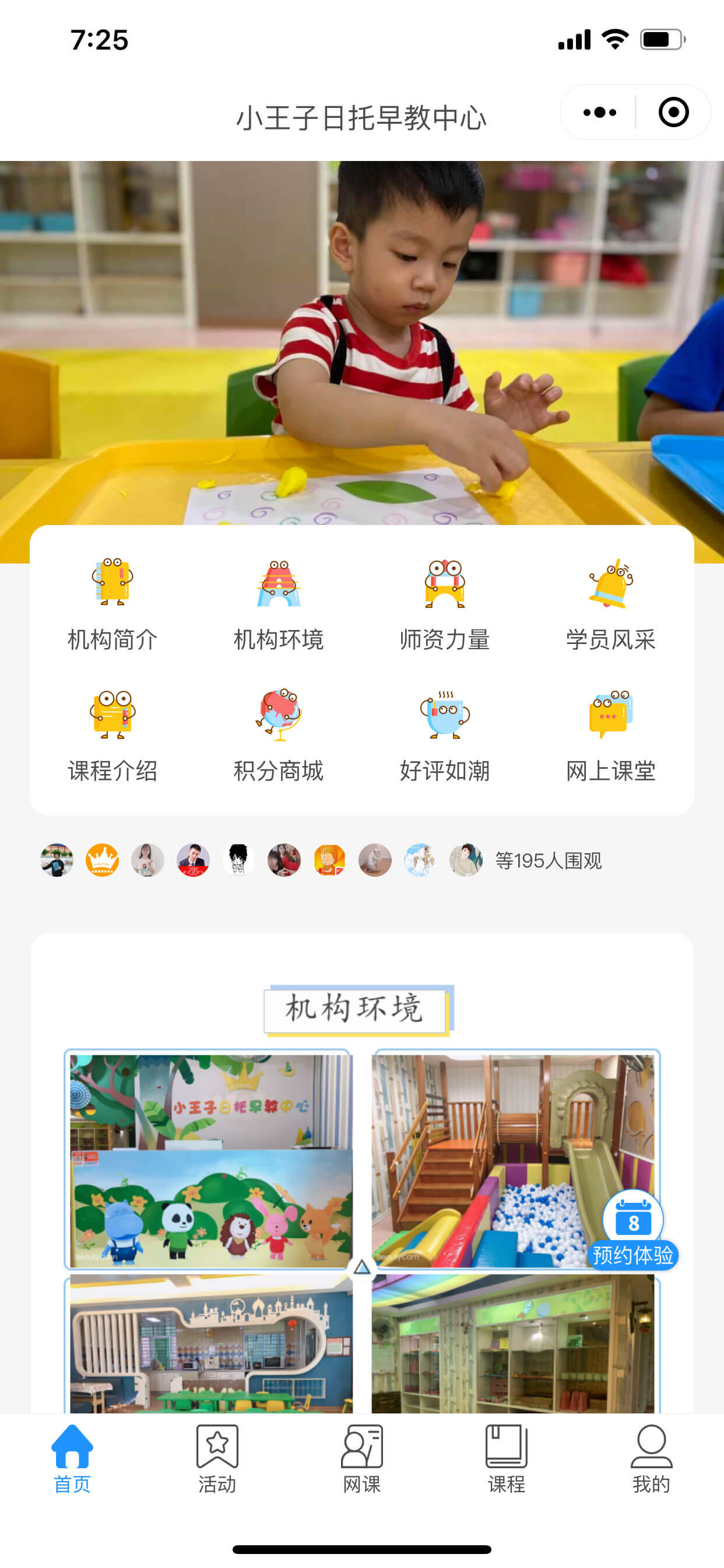Close the mini program via the circle button
The image size is (724, 1568).
[x=673, y=113]
